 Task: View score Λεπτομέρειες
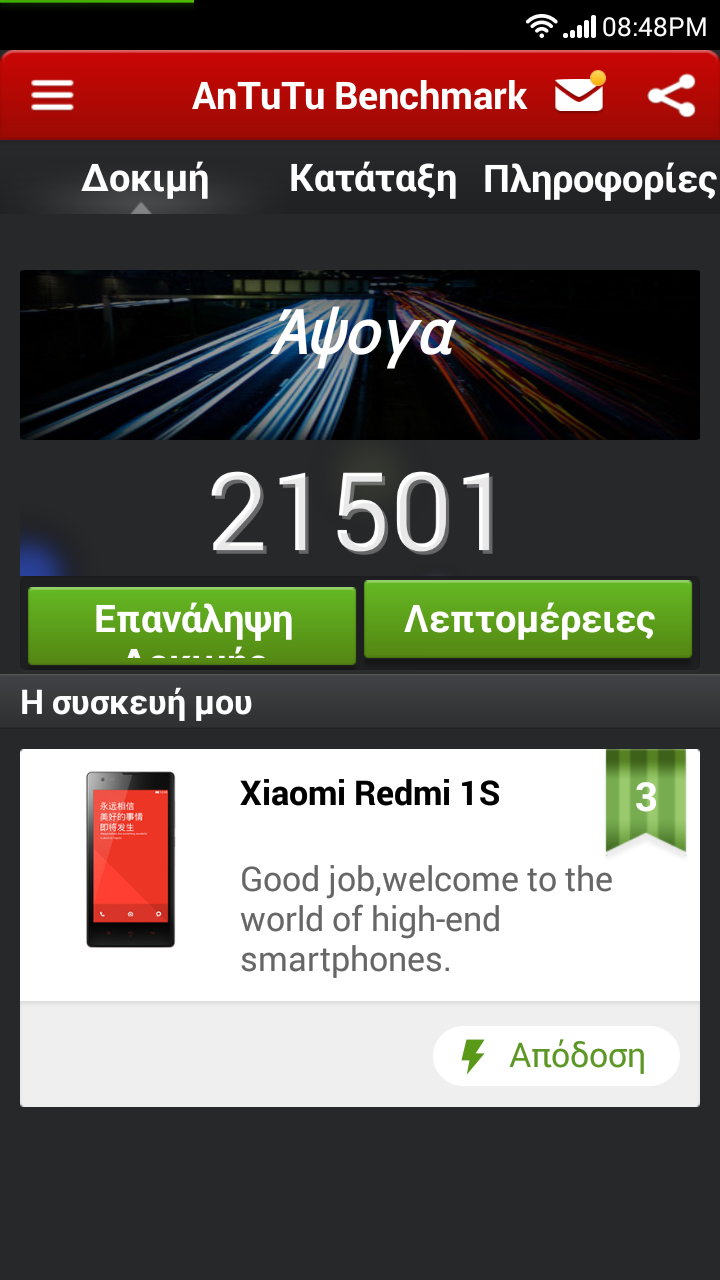(x=528, y=620)
